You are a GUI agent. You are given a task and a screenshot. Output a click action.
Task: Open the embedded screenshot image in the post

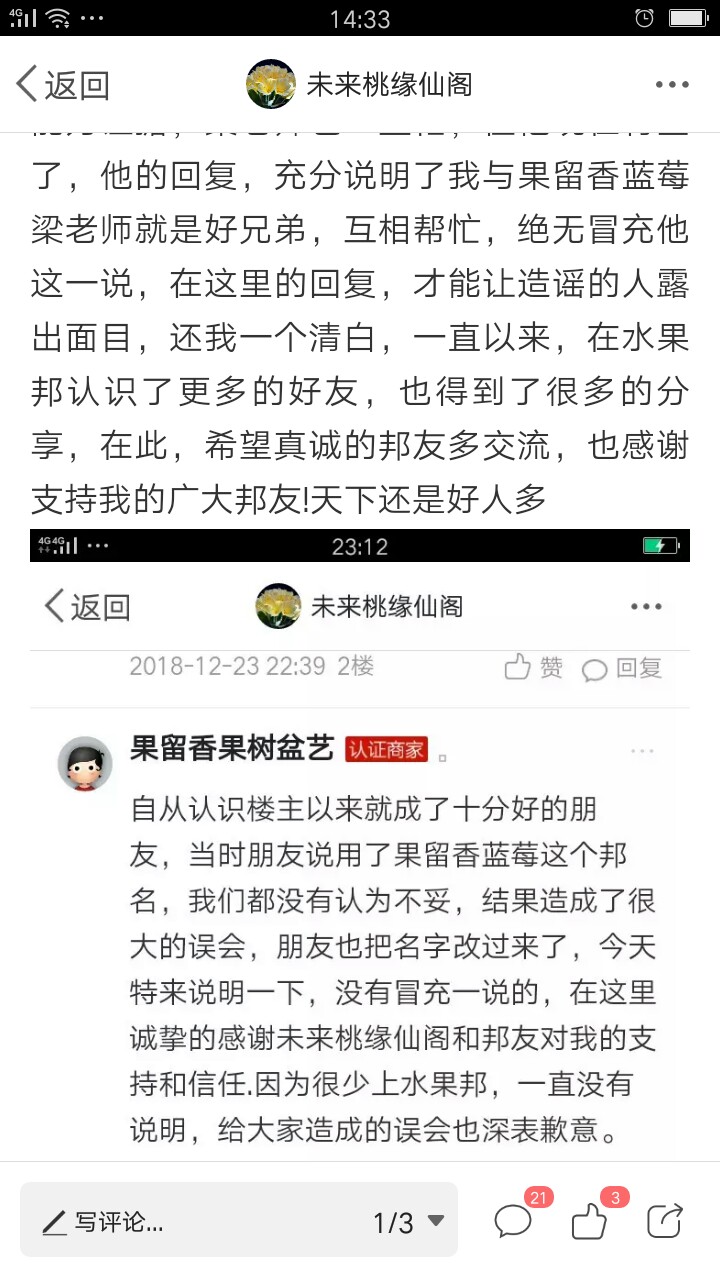tap(360, 845)
